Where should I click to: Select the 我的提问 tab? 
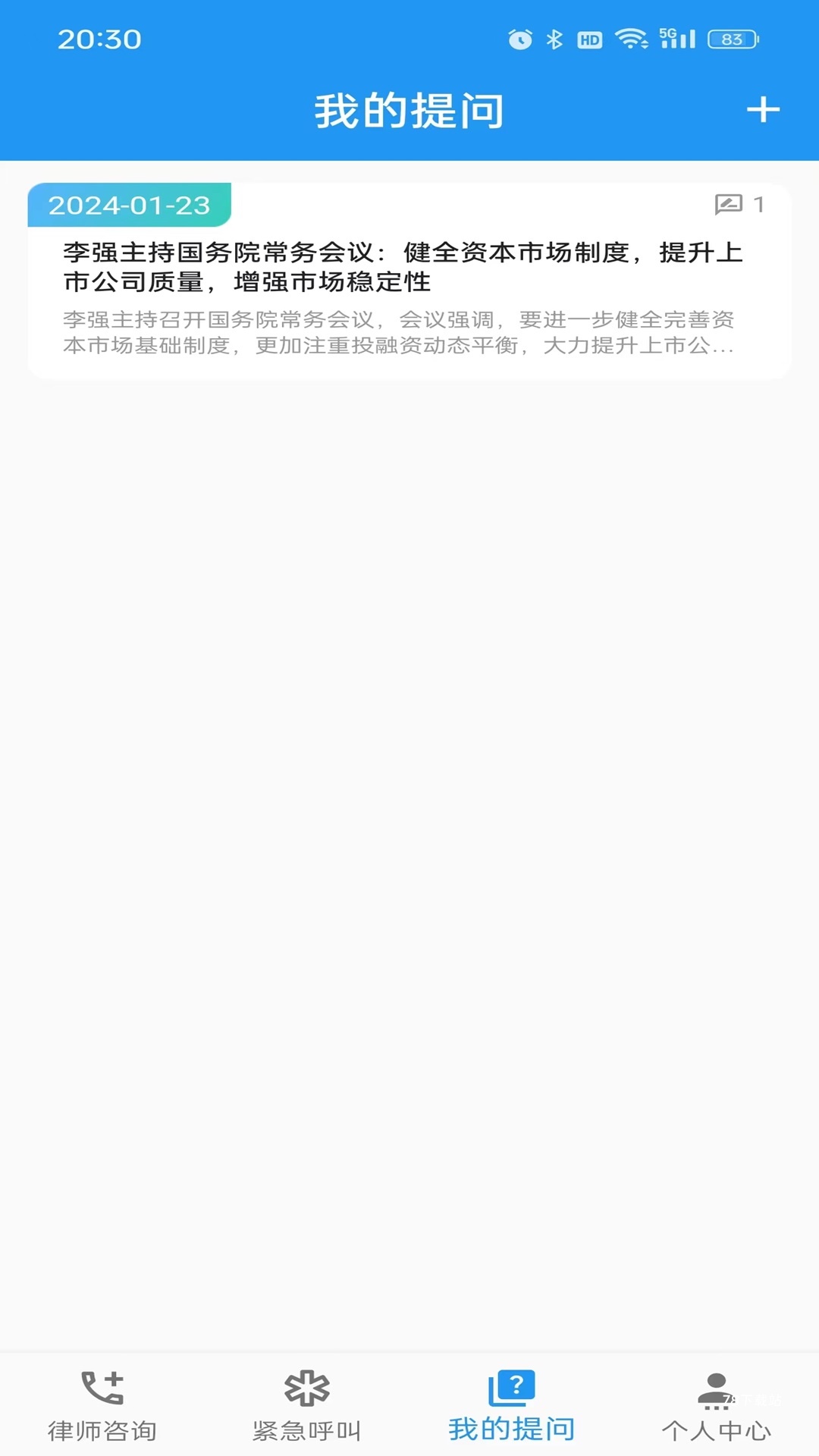pyautogui.click(x=512, y=1405)
